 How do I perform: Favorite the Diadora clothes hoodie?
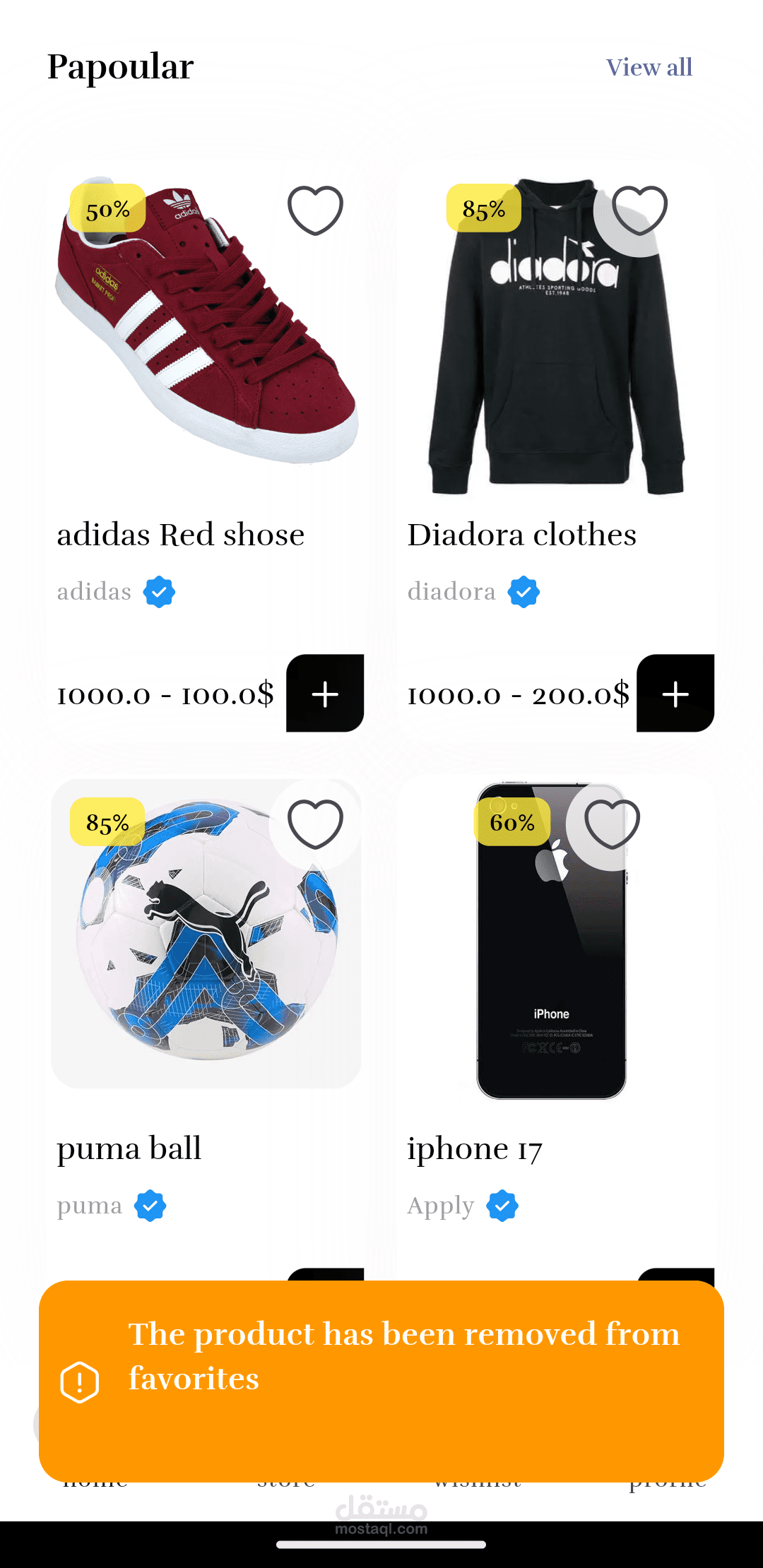click(x=639, y=210)
